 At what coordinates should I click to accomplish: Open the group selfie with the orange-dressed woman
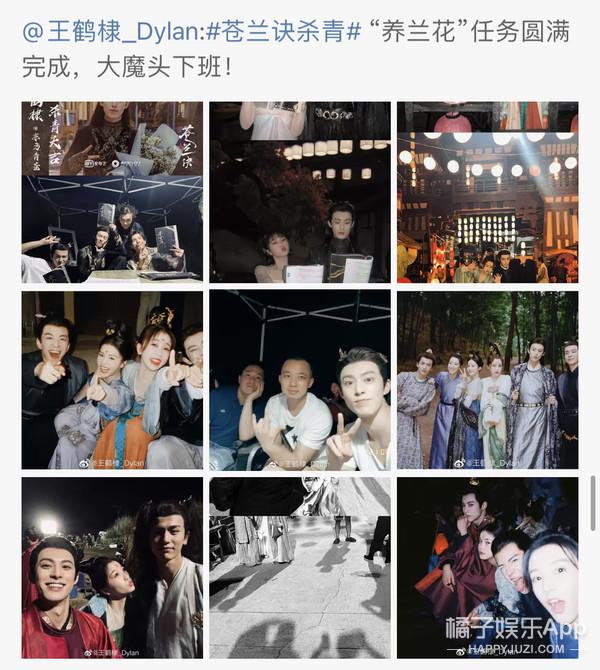pyautogui.click(x=112, y=380)
